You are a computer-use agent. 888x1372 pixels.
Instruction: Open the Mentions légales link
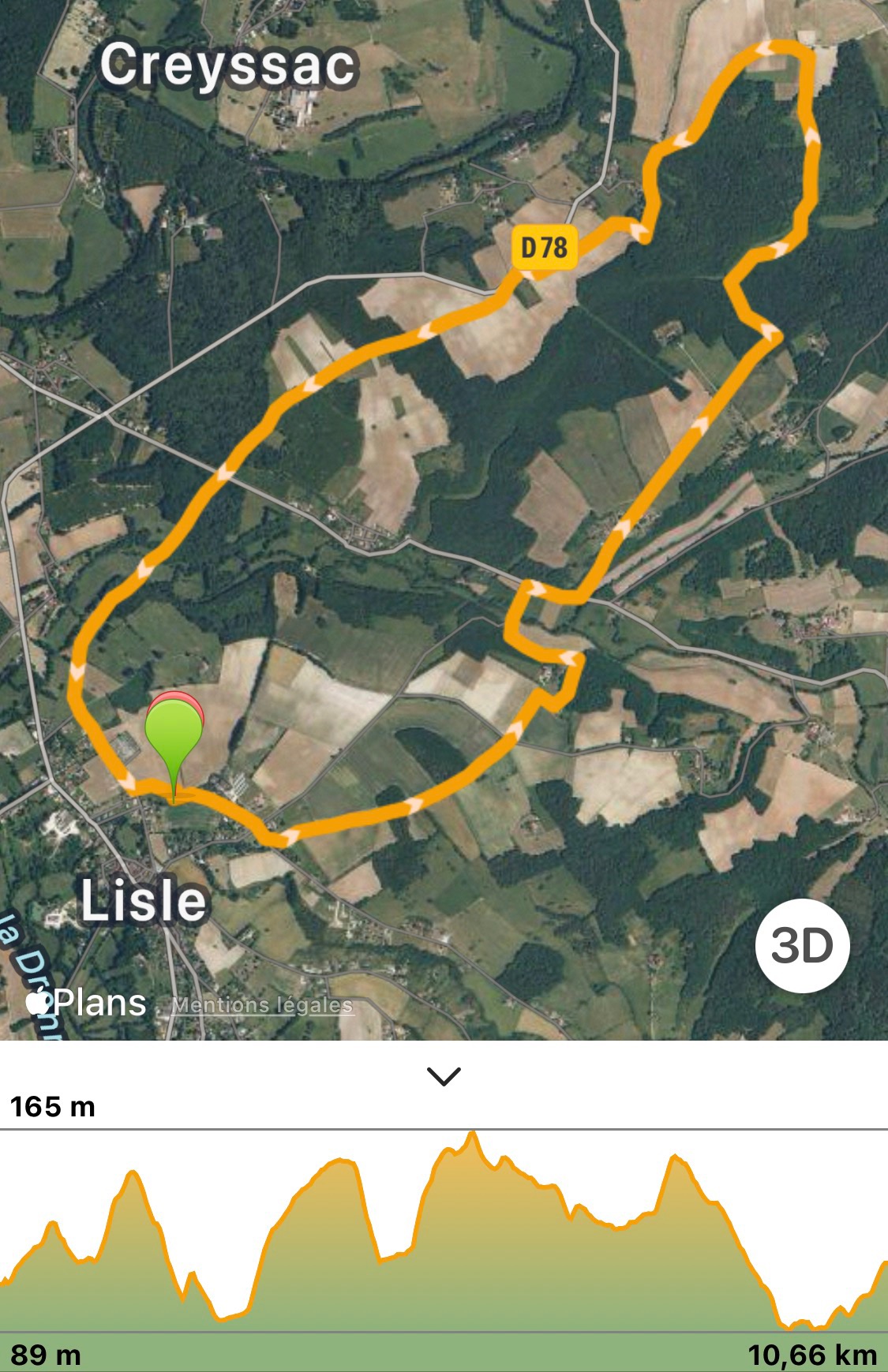pos(262,1005)
